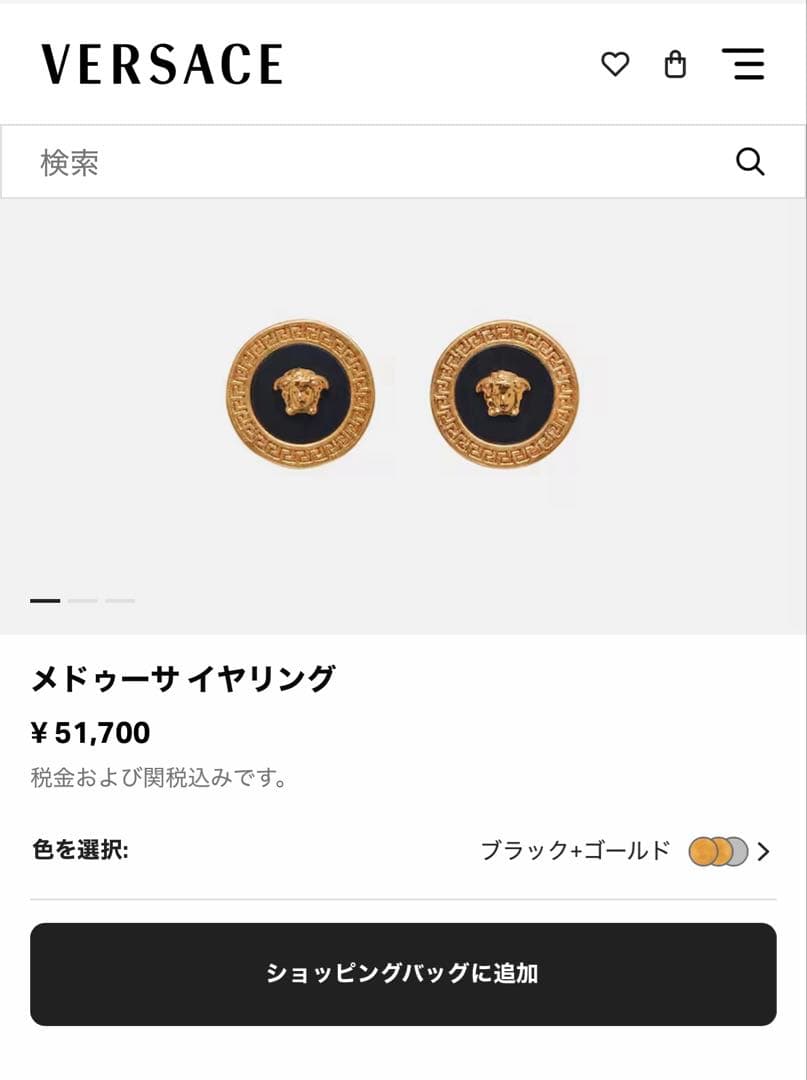Click the tax inclusion notice text
Viewport: 807px width, 1080px height.
pos(158,776)
